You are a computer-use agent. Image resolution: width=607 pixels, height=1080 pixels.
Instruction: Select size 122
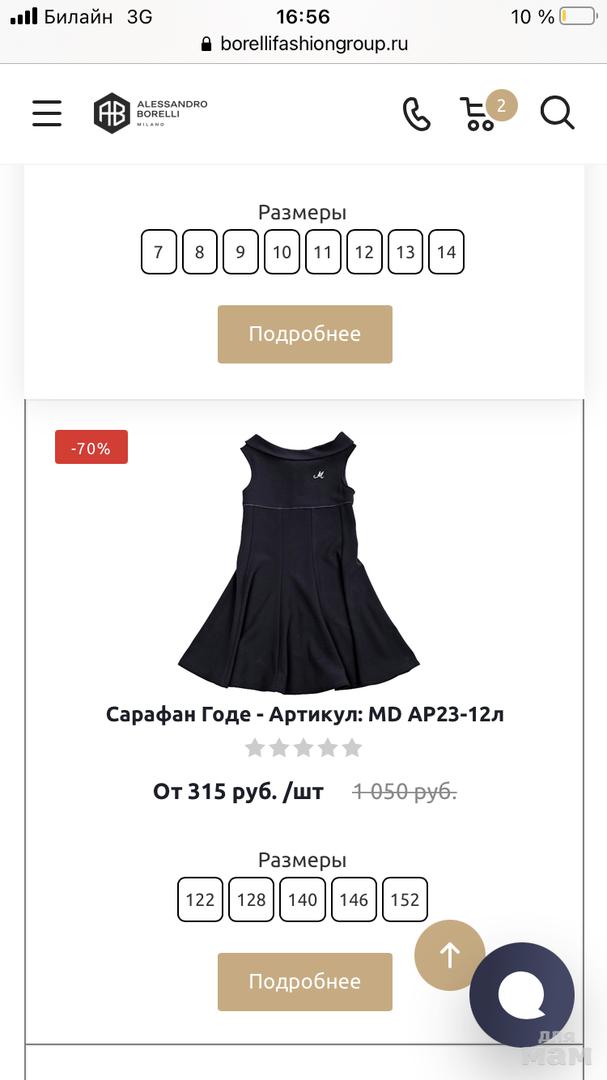coord(200,899)
